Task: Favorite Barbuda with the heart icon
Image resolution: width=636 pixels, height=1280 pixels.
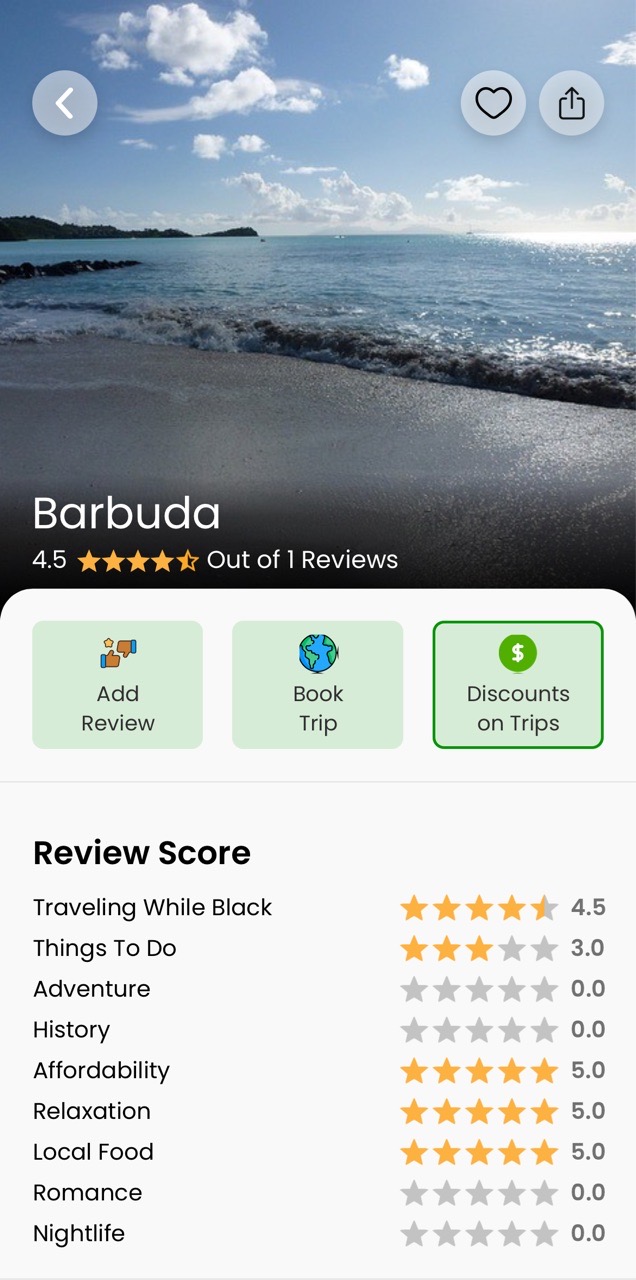Action: pyautogui.click(x=493, y=103)
